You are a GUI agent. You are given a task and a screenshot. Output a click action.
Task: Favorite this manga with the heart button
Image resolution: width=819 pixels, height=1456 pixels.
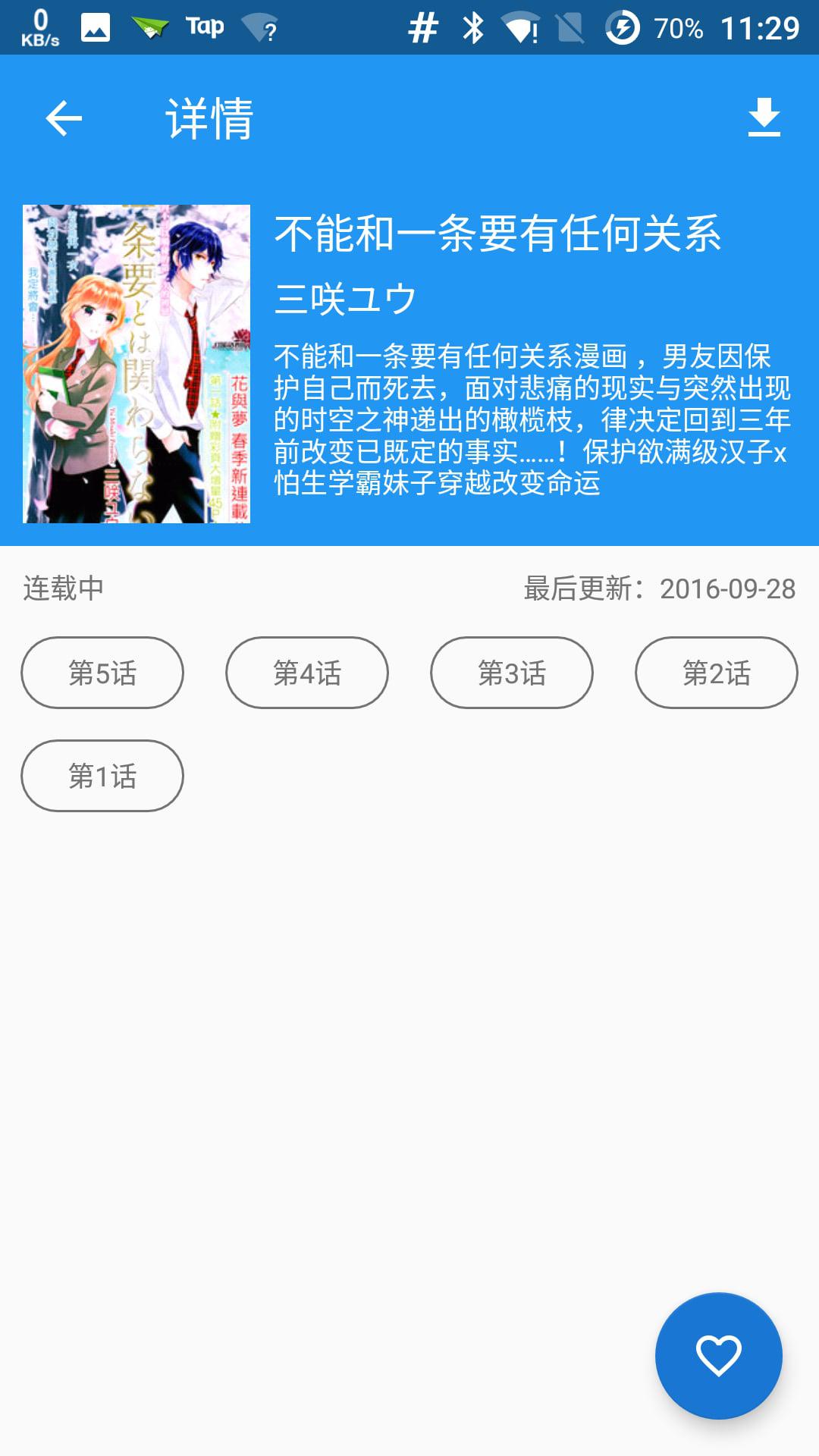click(718, 1355)
